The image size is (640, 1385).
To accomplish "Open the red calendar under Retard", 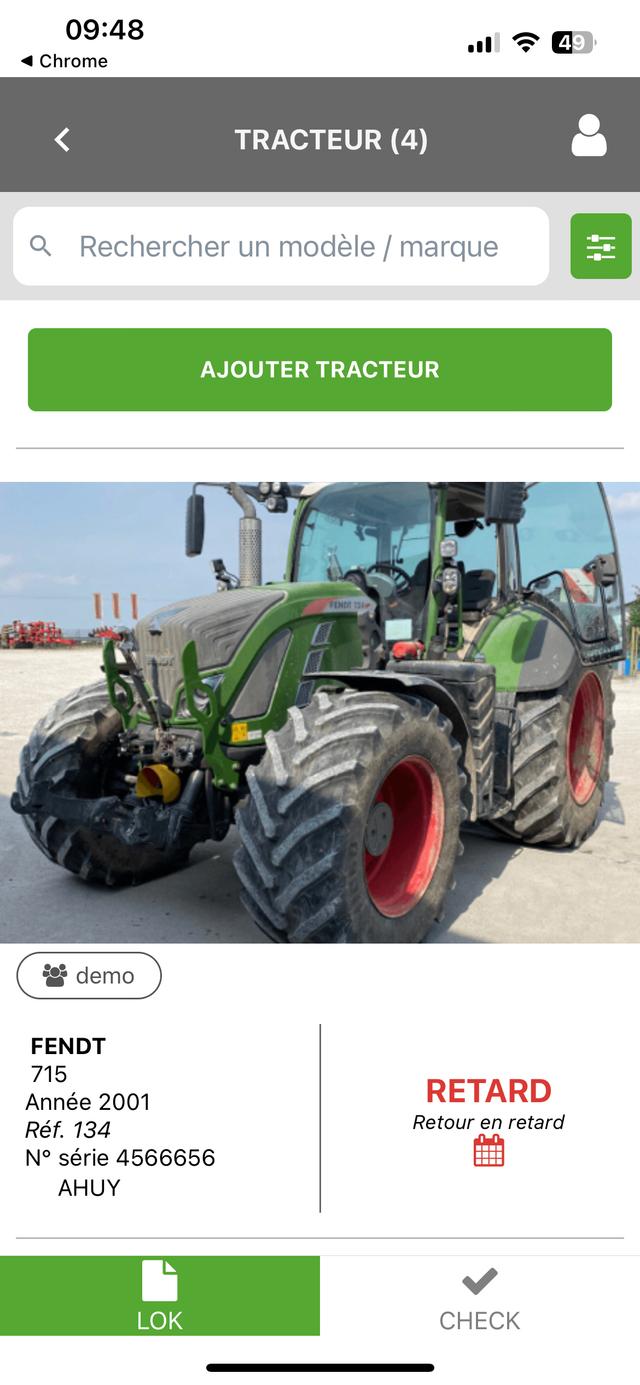I will [x=488, y=1151].
